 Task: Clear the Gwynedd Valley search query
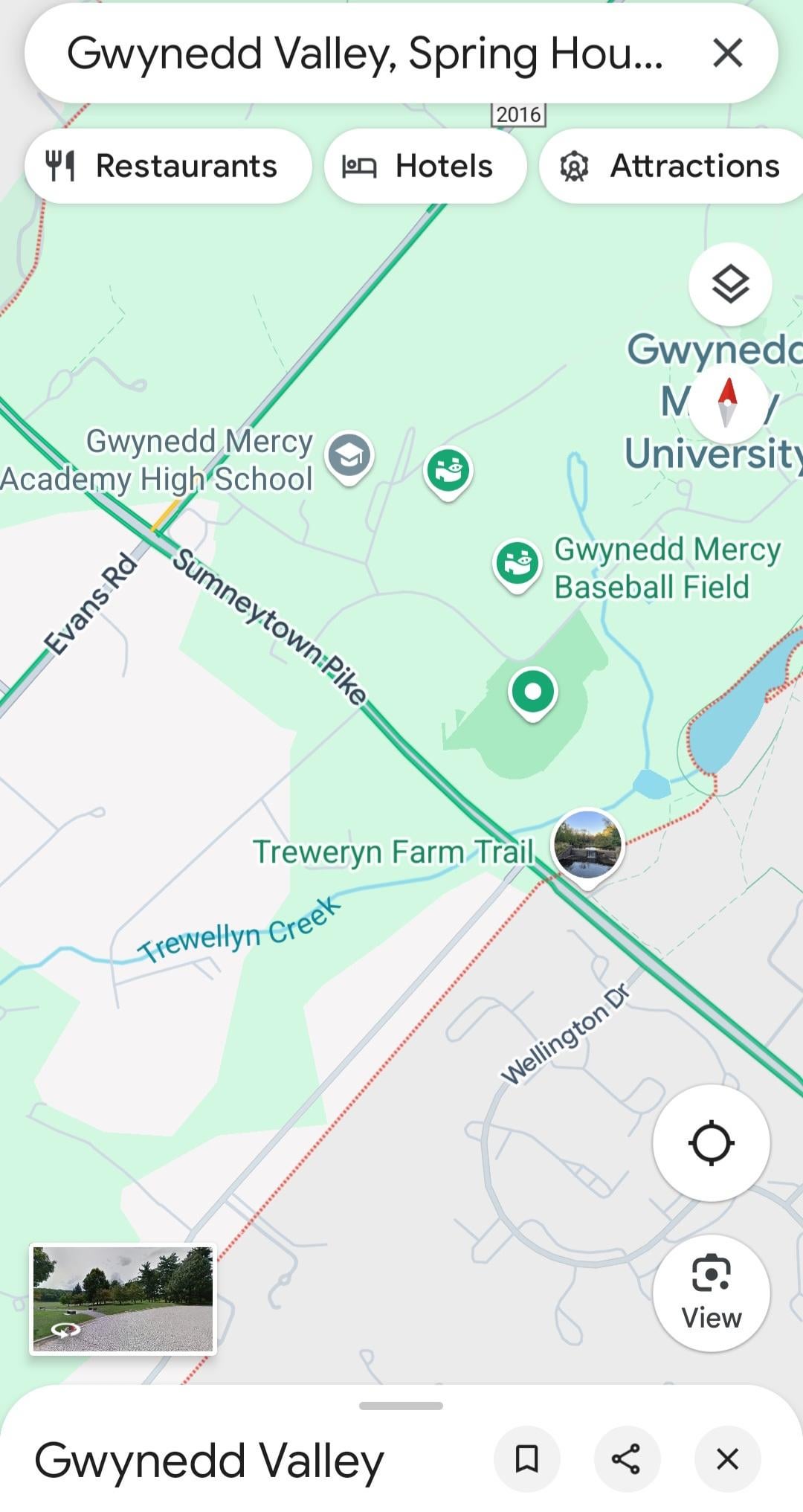click(726, 54)
